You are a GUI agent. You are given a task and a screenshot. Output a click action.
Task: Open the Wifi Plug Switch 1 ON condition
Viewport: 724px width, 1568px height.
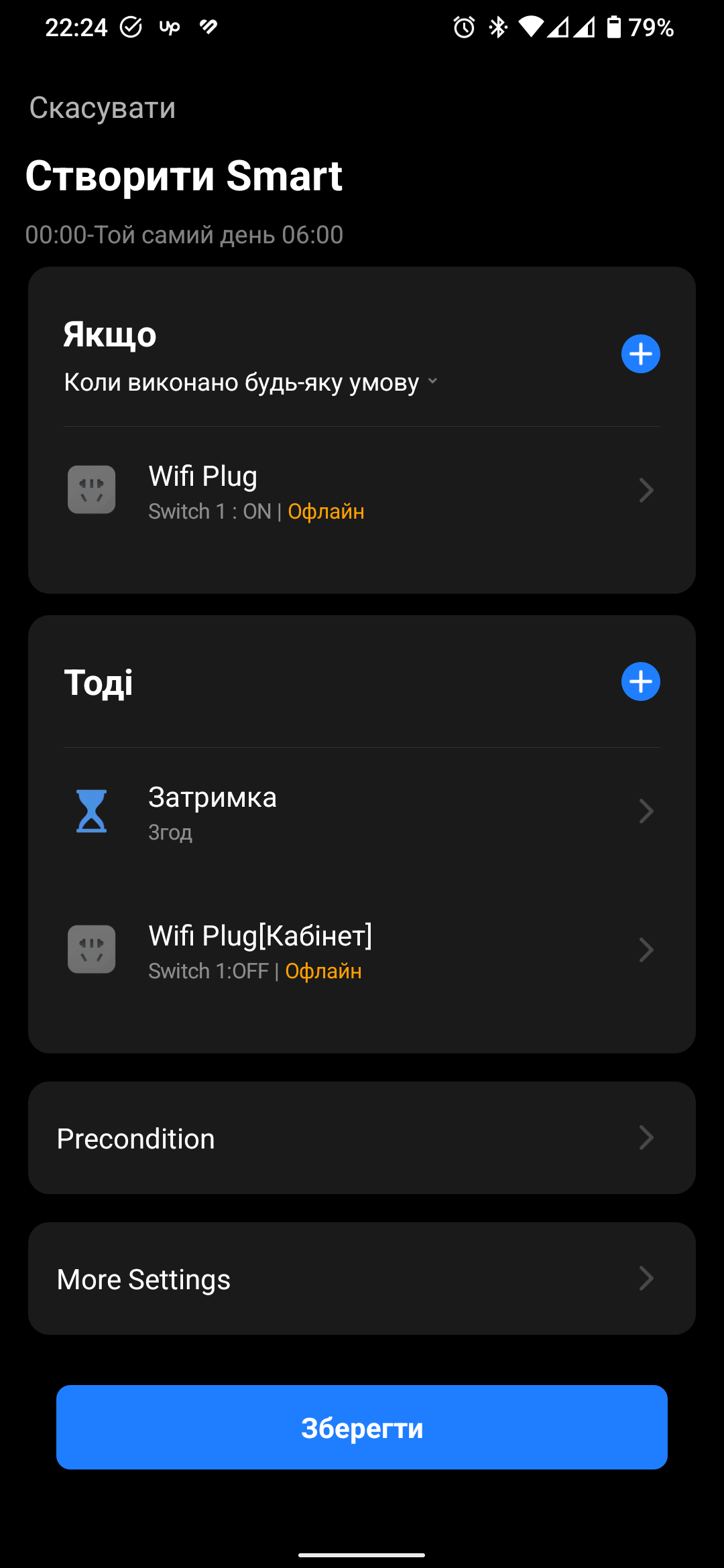(362, 492)
